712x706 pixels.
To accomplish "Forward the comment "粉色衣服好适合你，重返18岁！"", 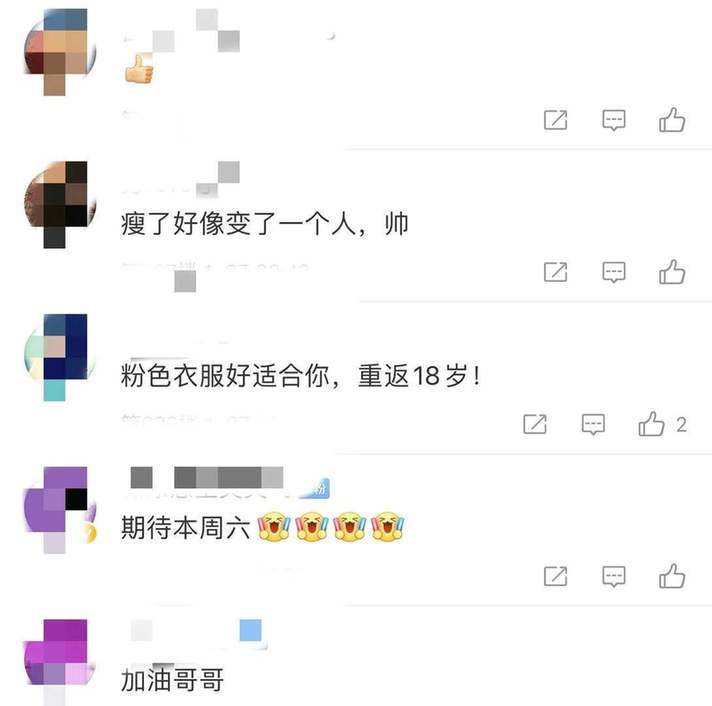I will (x=536, y=424).
